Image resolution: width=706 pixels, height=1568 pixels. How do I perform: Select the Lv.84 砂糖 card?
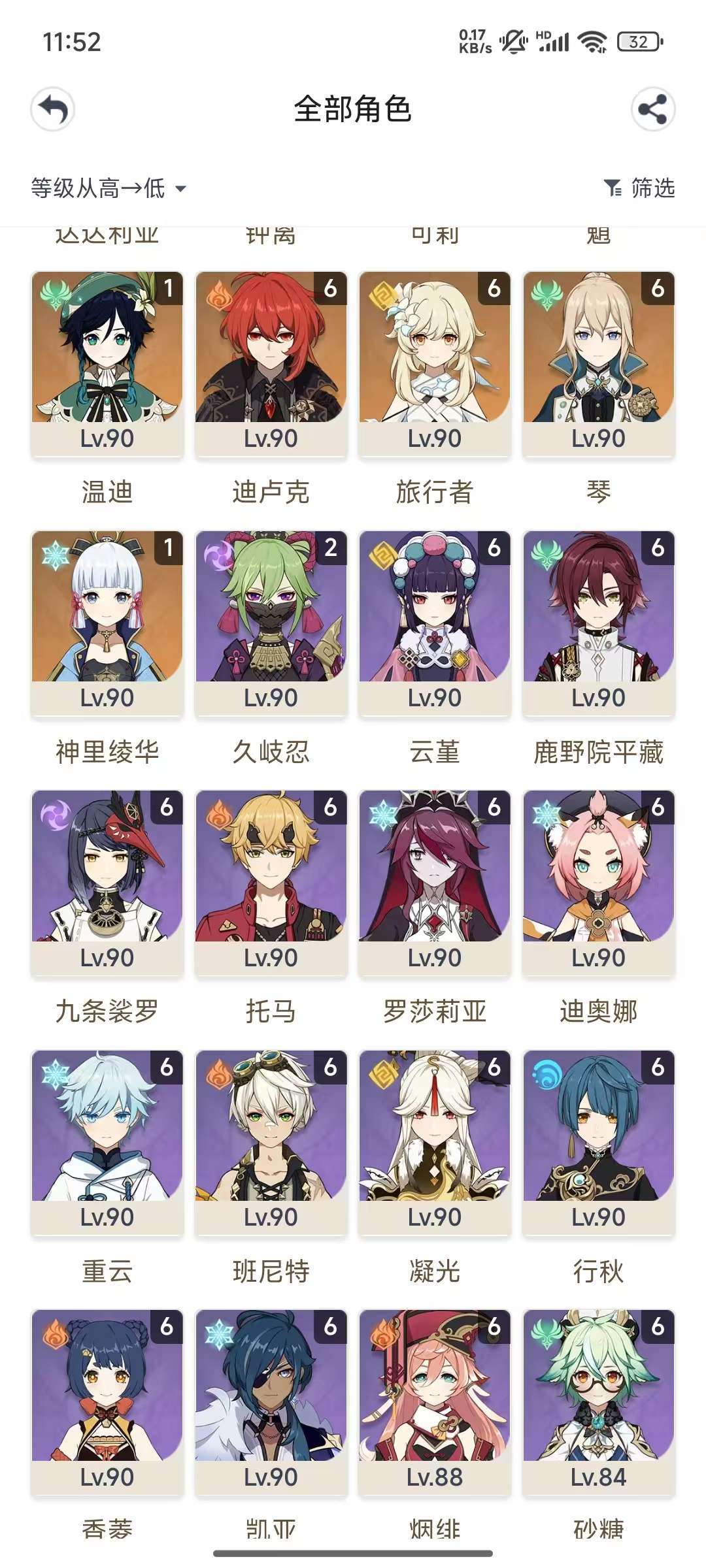point(599,1403)
